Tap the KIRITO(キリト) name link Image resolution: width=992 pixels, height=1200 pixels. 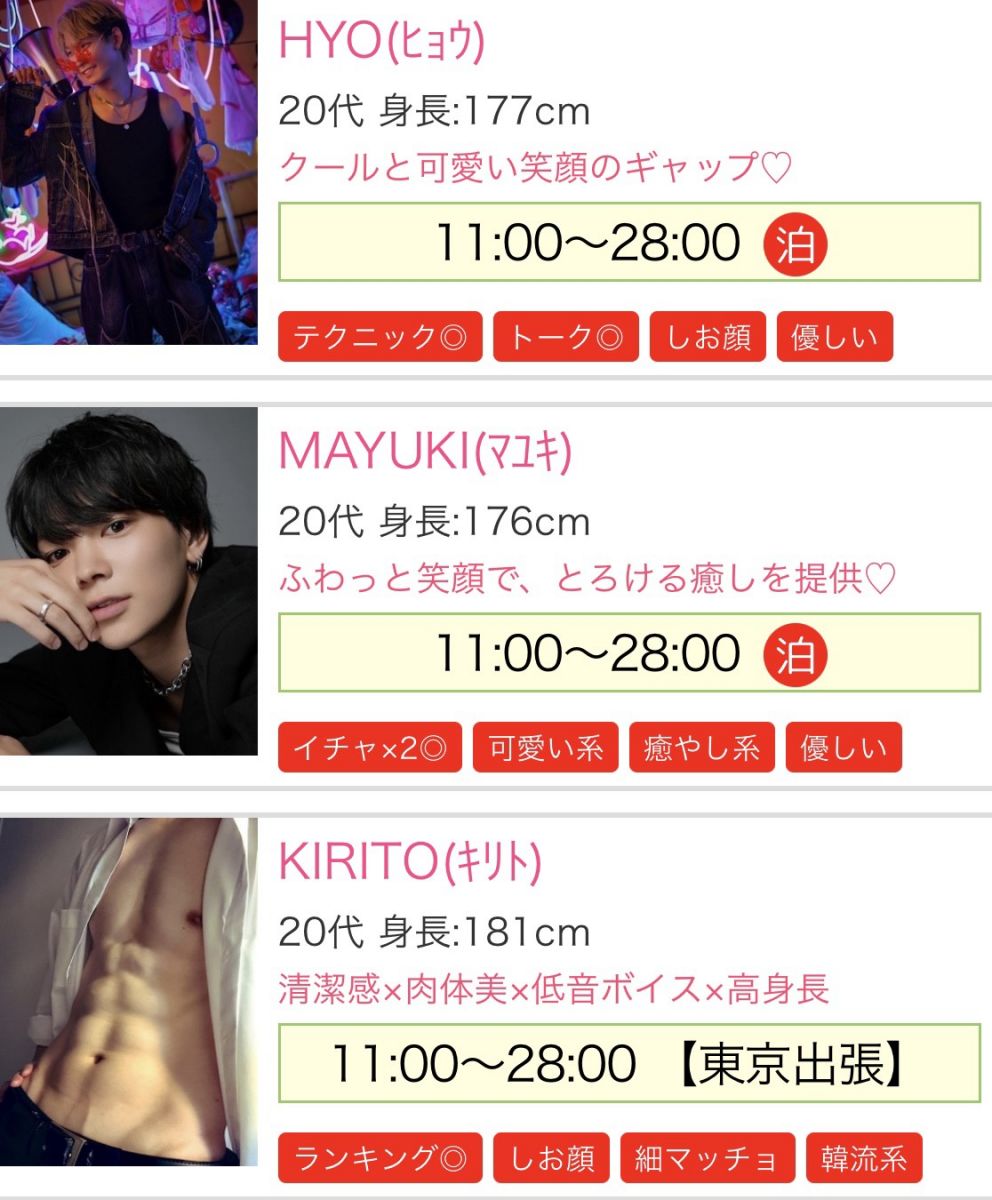(x=409, y=863)
